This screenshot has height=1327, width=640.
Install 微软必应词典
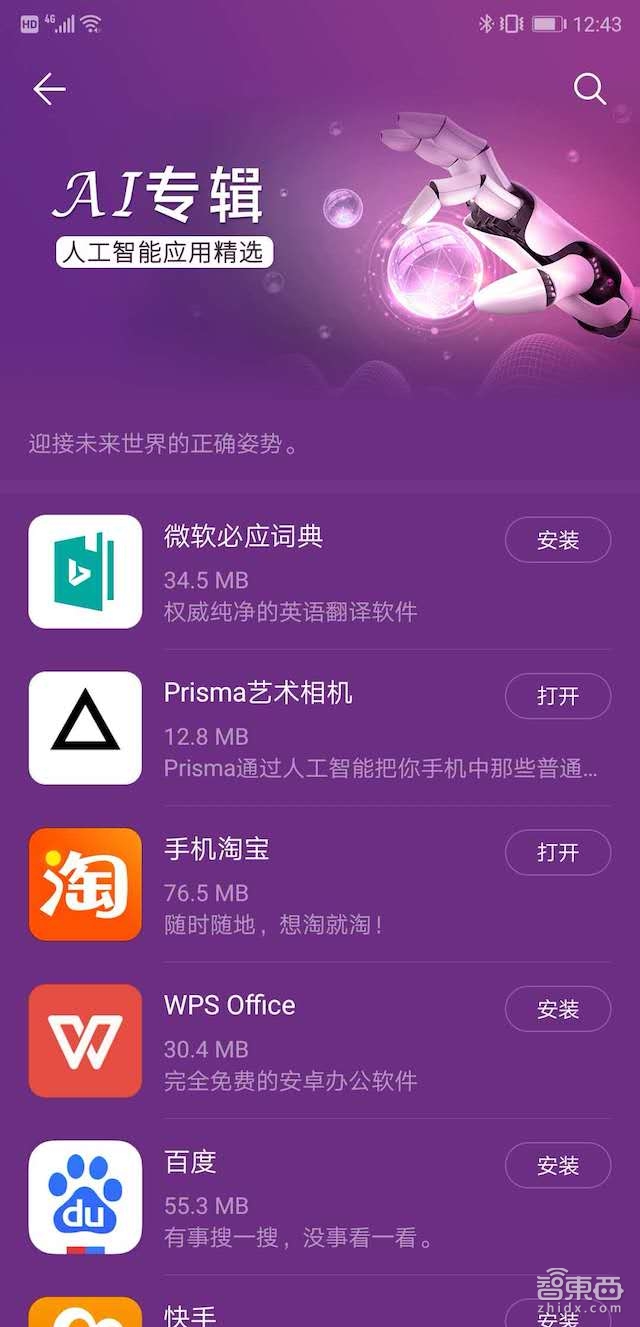pyautogui.click(x=557, y=540)
